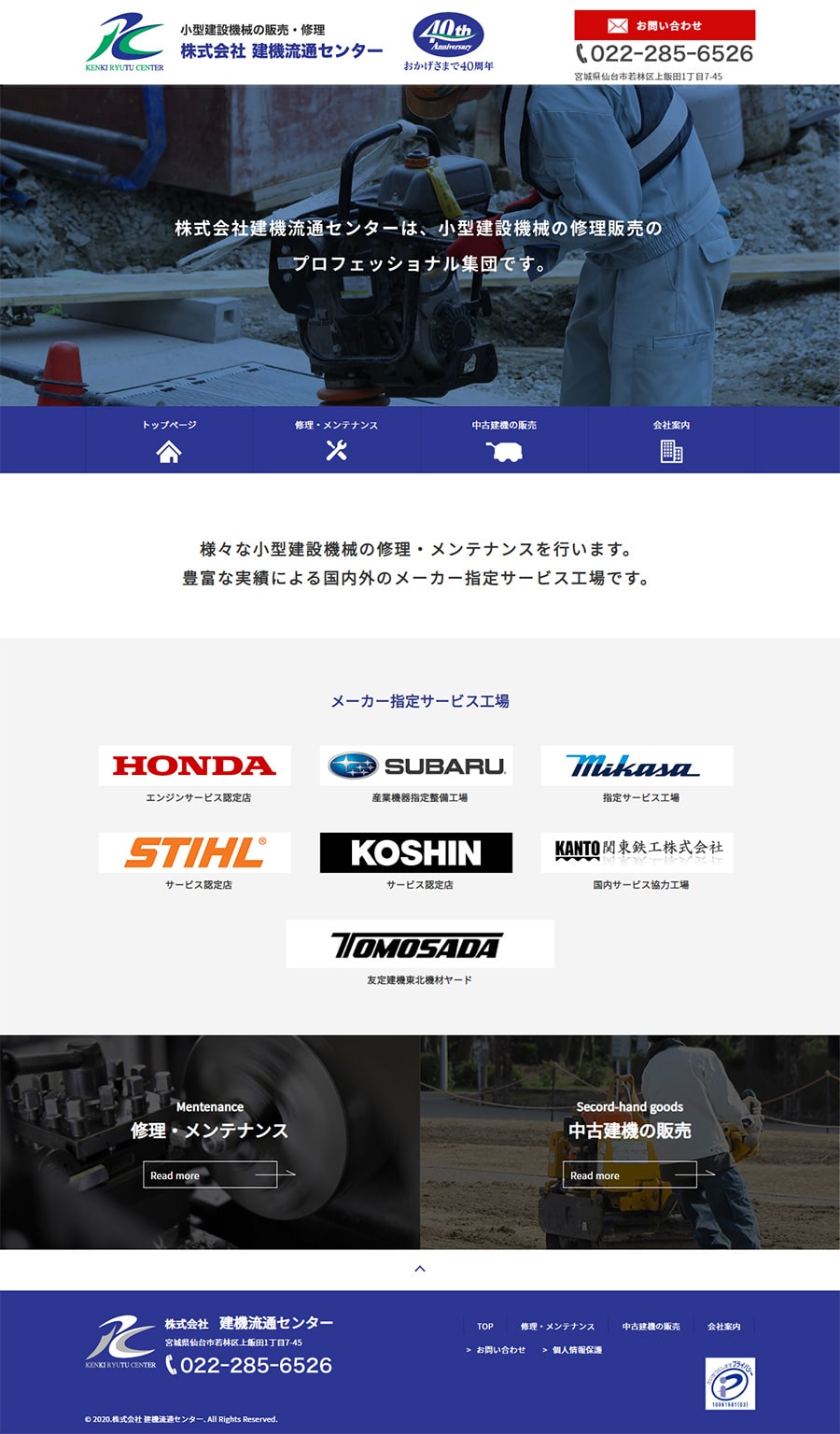Tap the KENKI RYUTU CENTER header logo
The width and height of the screenshot is (840, 1434).
[x=125, y=43]
